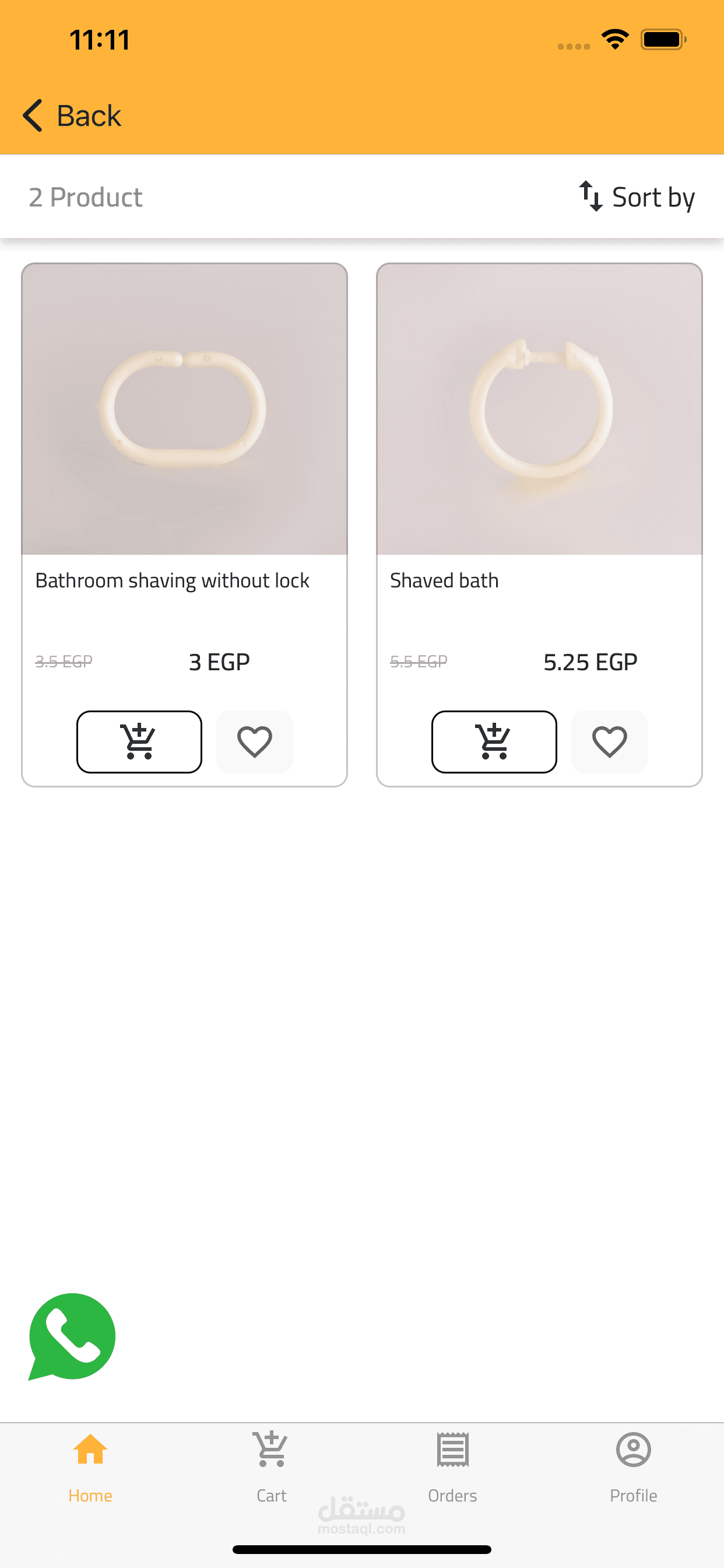Screen dimensions: 724x1568
Task: Add Shaved bath to cart
Action: point(494,741)
